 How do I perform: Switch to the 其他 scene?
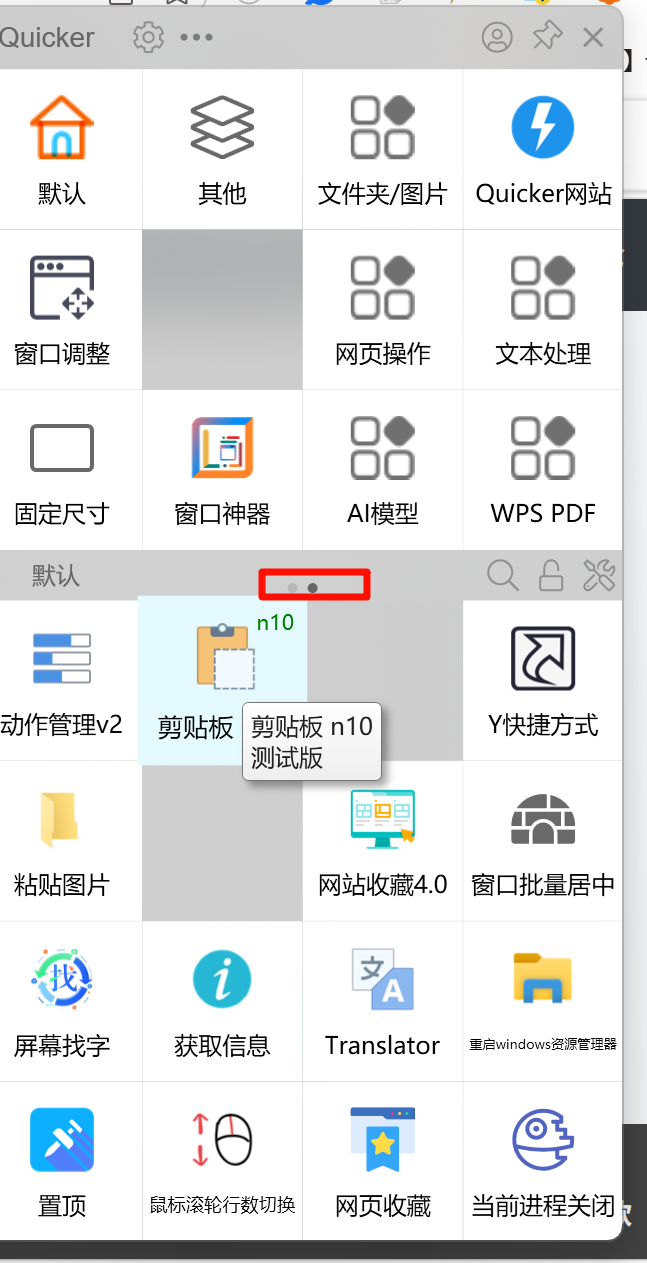click(222, 150)
